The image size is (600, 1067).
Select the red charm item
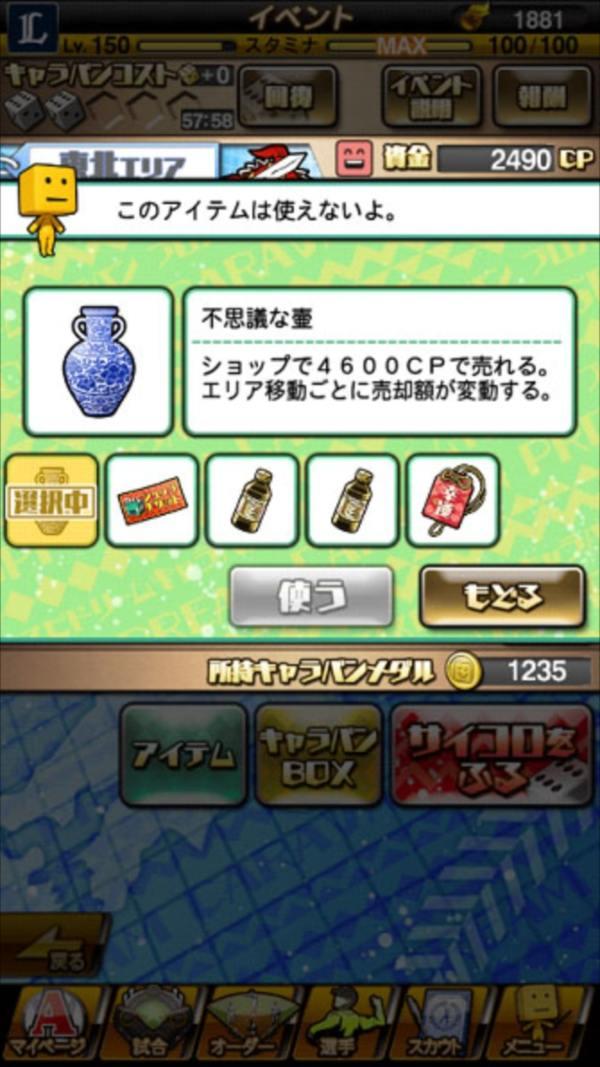coord(452,500)
